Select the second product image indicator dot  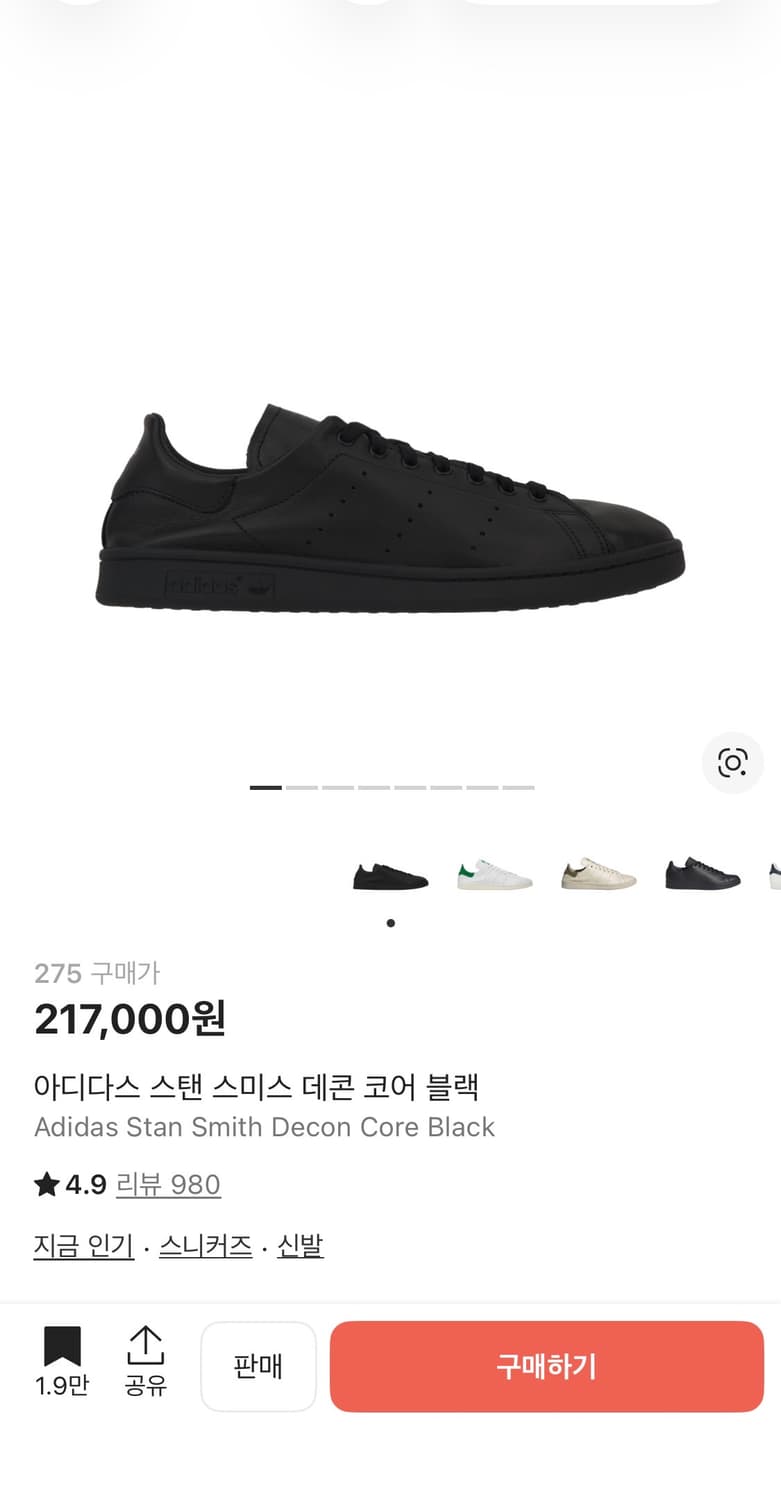point(302,788)
